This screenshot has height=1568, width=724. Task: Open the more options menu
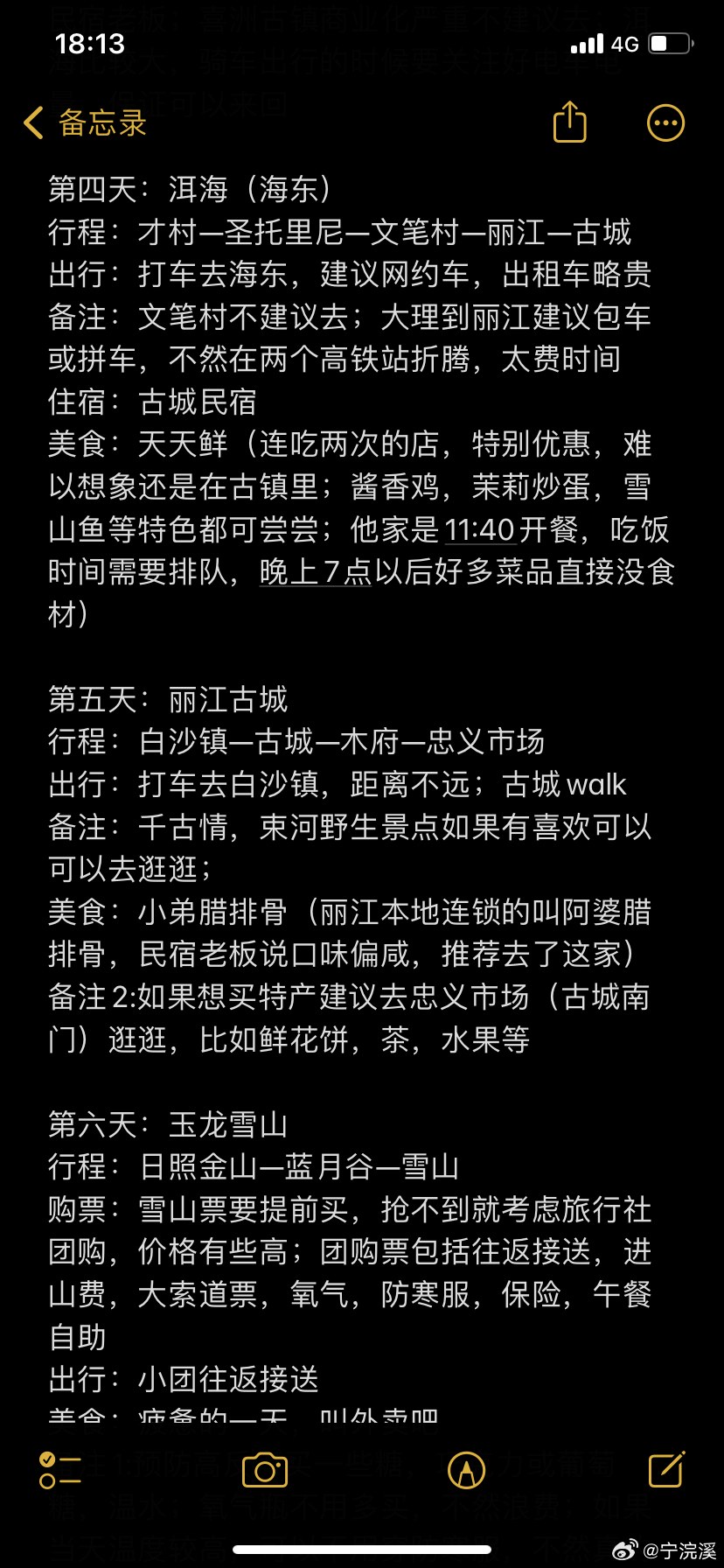coord(665,123)
